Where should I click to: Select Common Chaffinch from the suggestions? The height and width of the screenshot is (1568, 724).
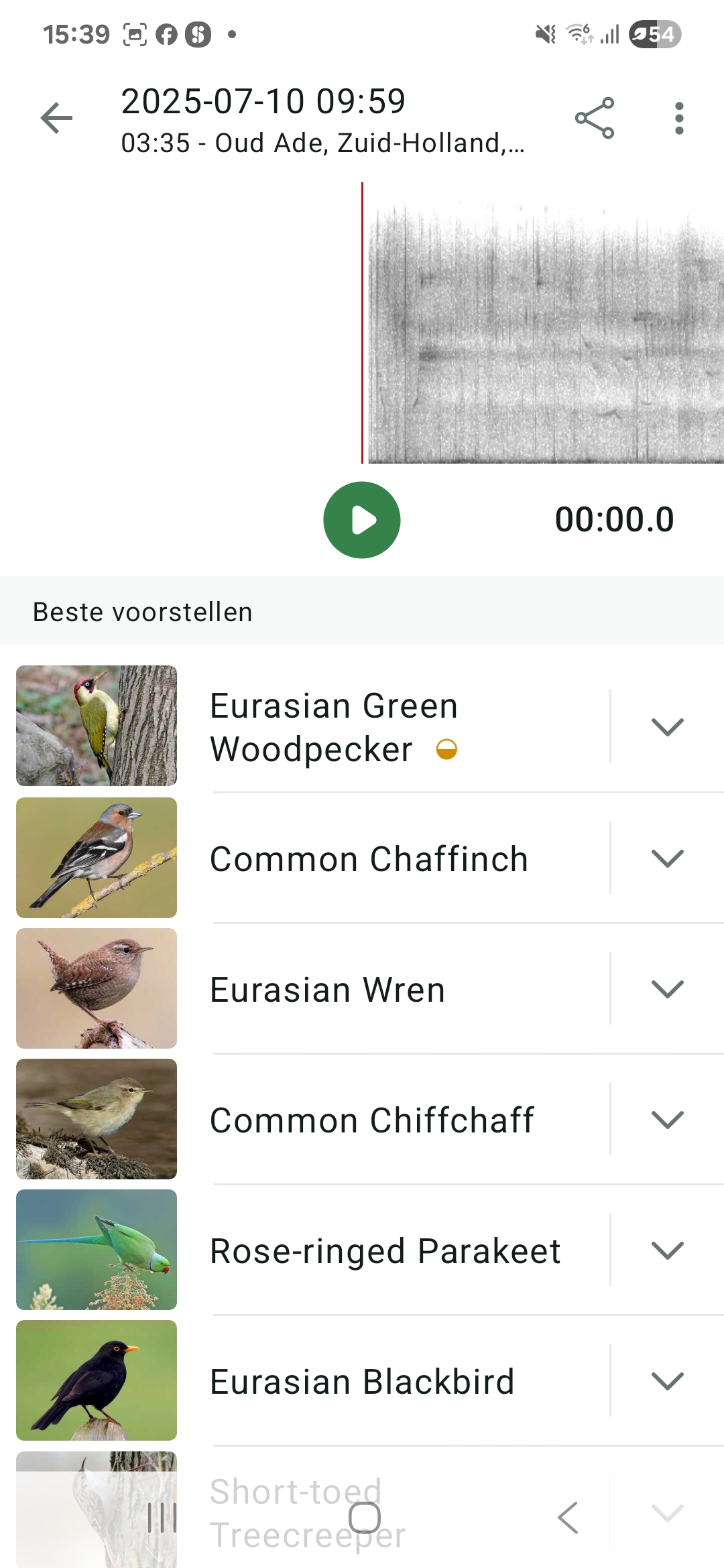(369, 859)
